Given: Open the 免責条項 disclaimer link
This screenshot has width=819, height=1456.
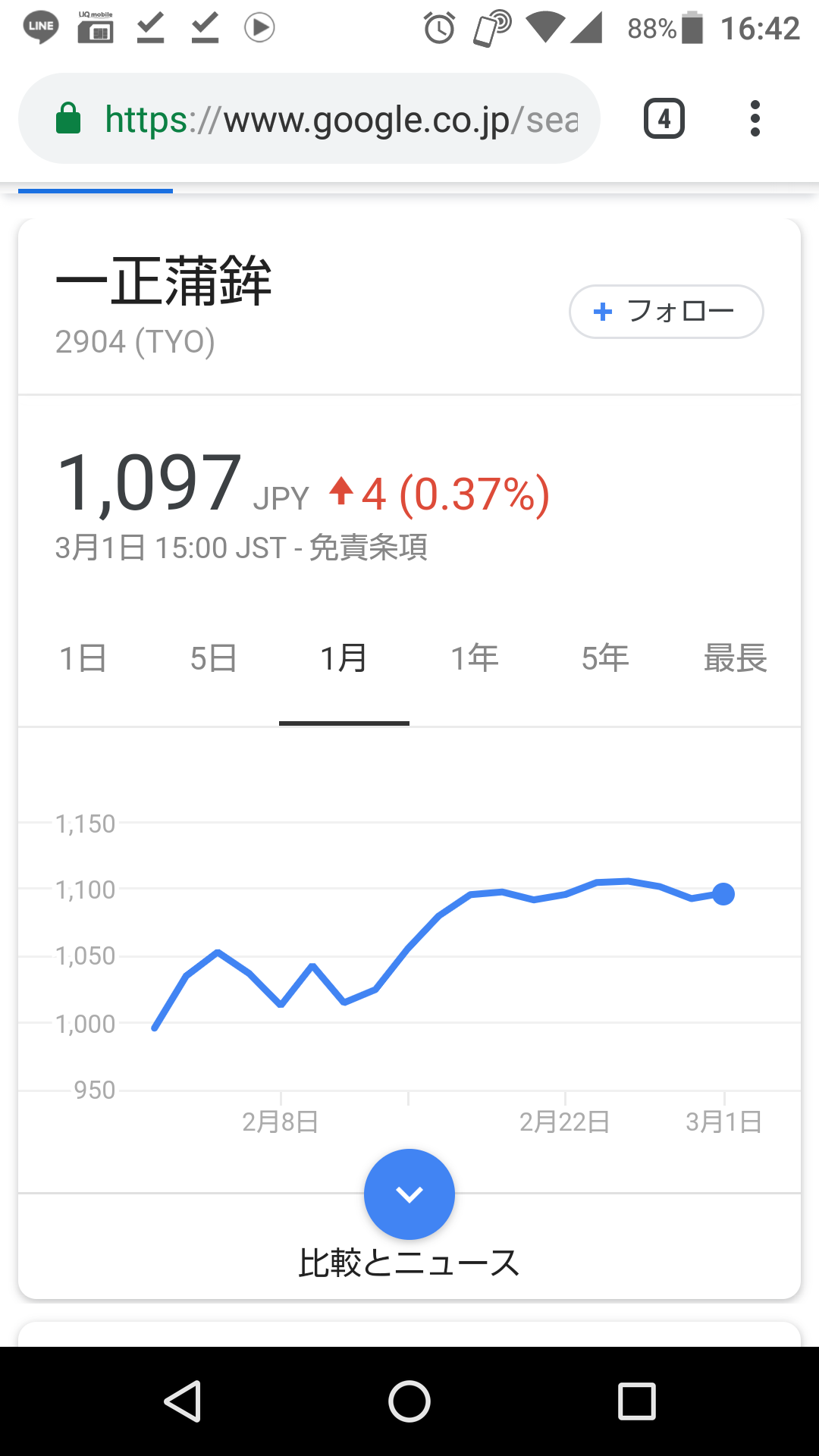Looking at the screenshot, I should point(369,548).
